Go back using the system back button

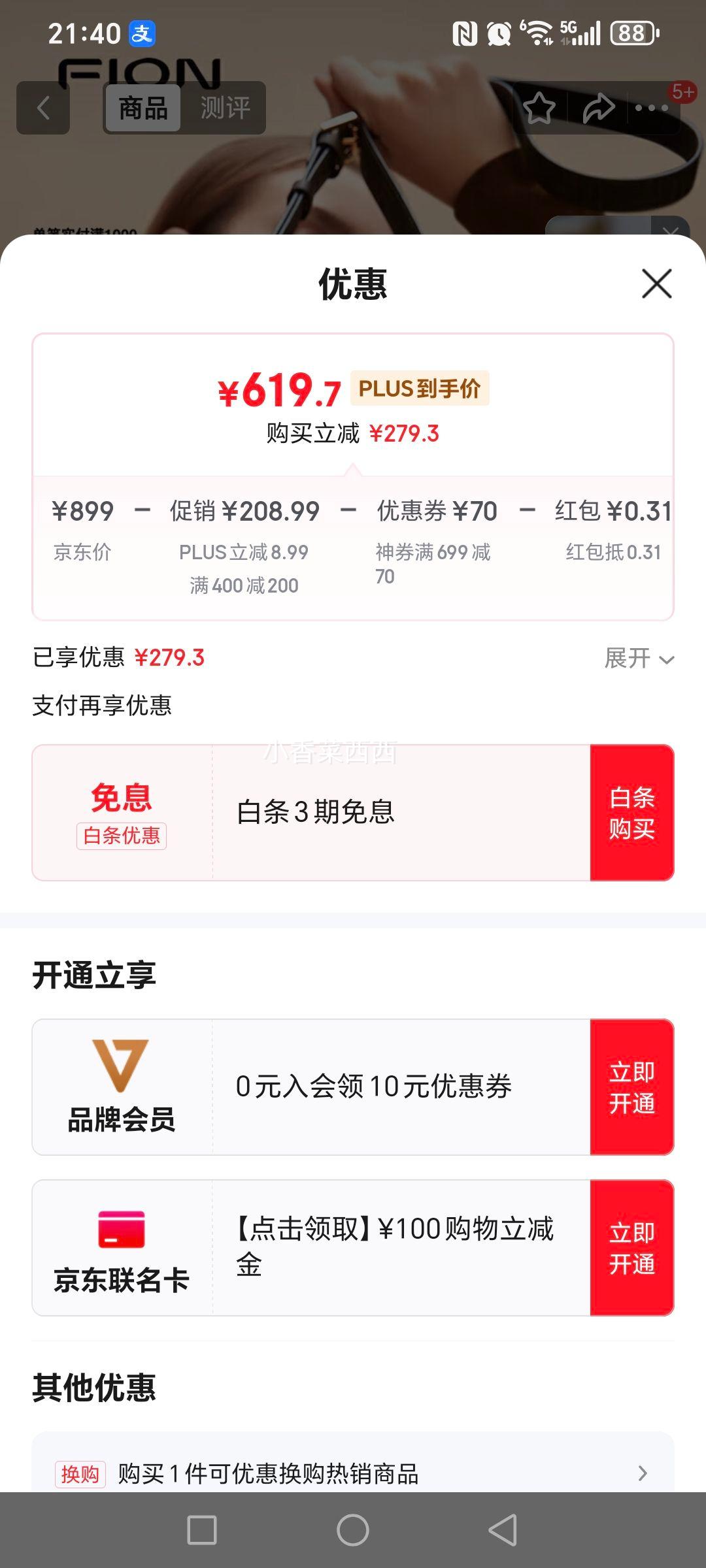[503, 1530]
